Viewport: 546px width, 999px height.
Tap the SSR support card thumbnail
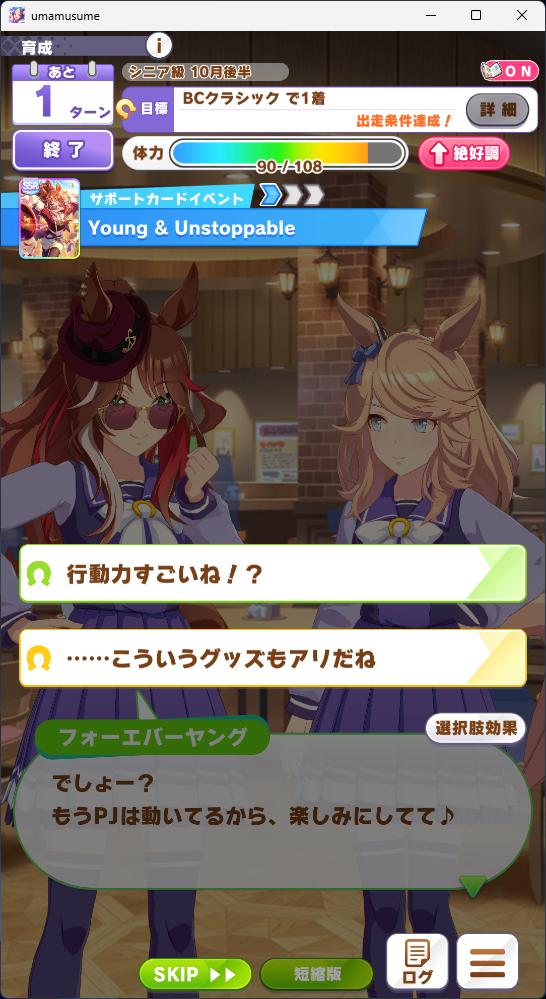point(50,219)
